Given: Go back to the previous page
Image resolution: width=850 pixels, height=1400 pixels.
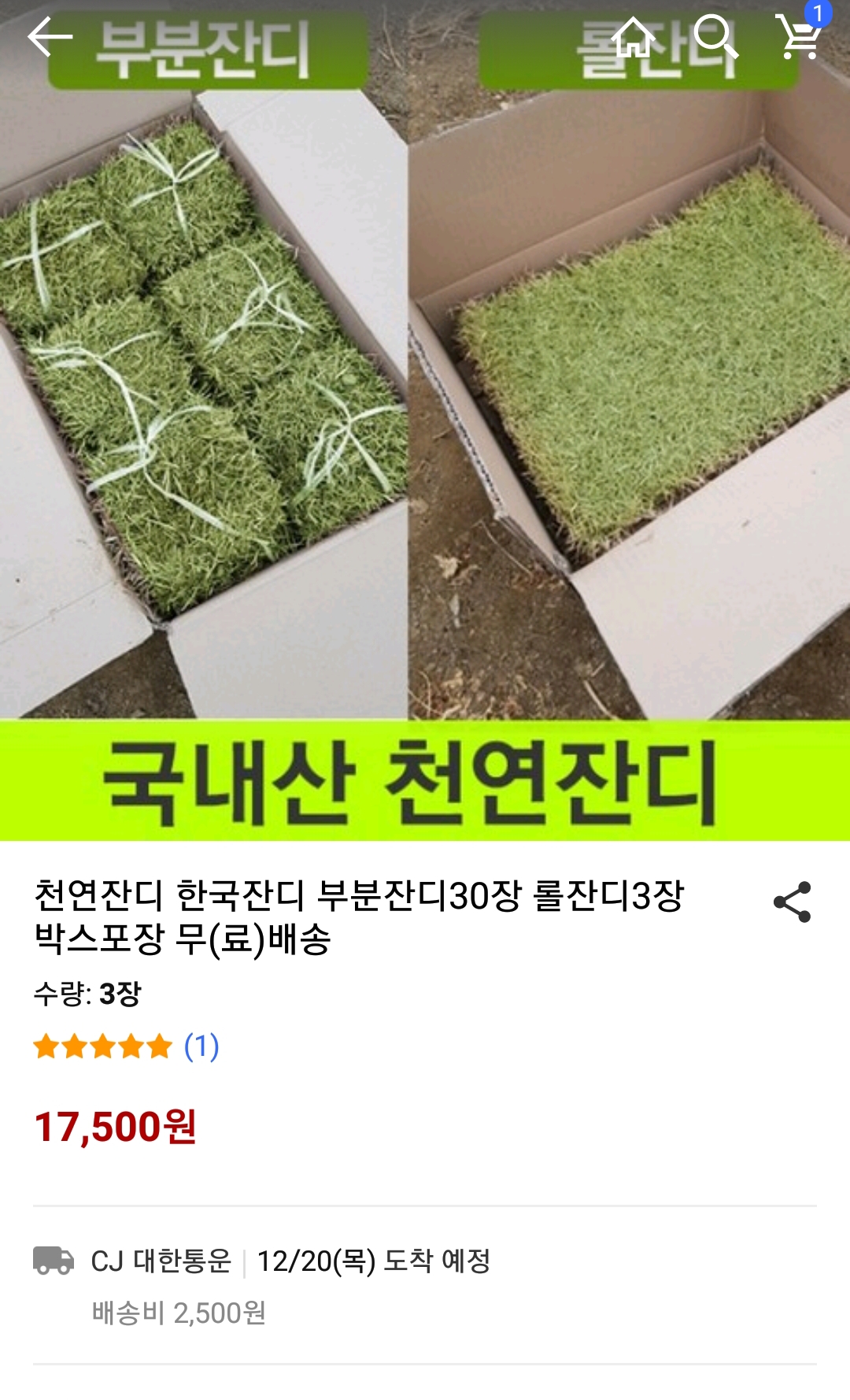Looking at the screenshot, I should pos(49,37).
